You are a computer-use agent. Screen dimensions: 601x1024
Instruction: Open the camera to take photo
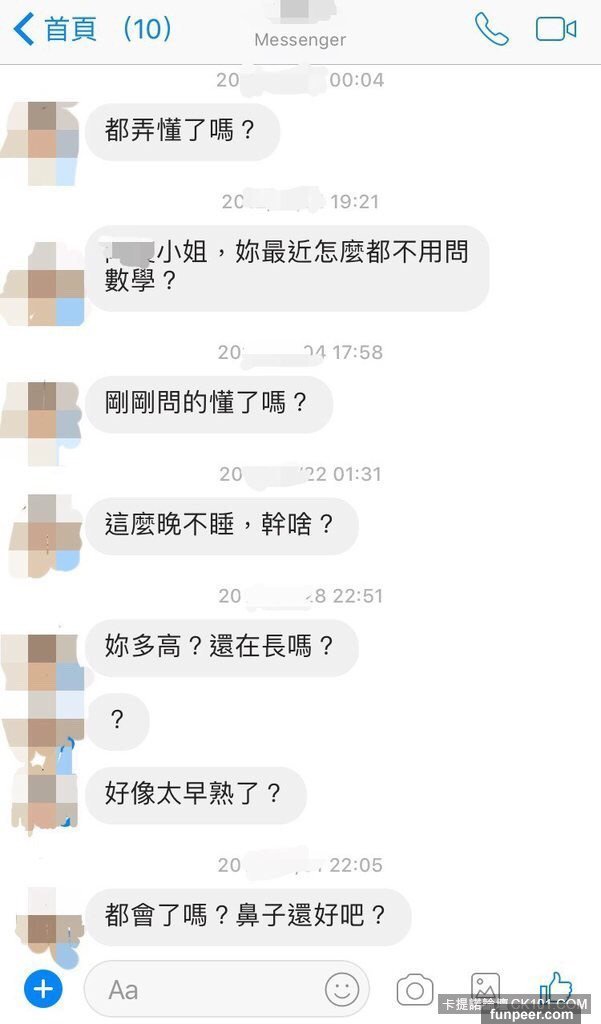pyautogui.click(x=414, y=990)
